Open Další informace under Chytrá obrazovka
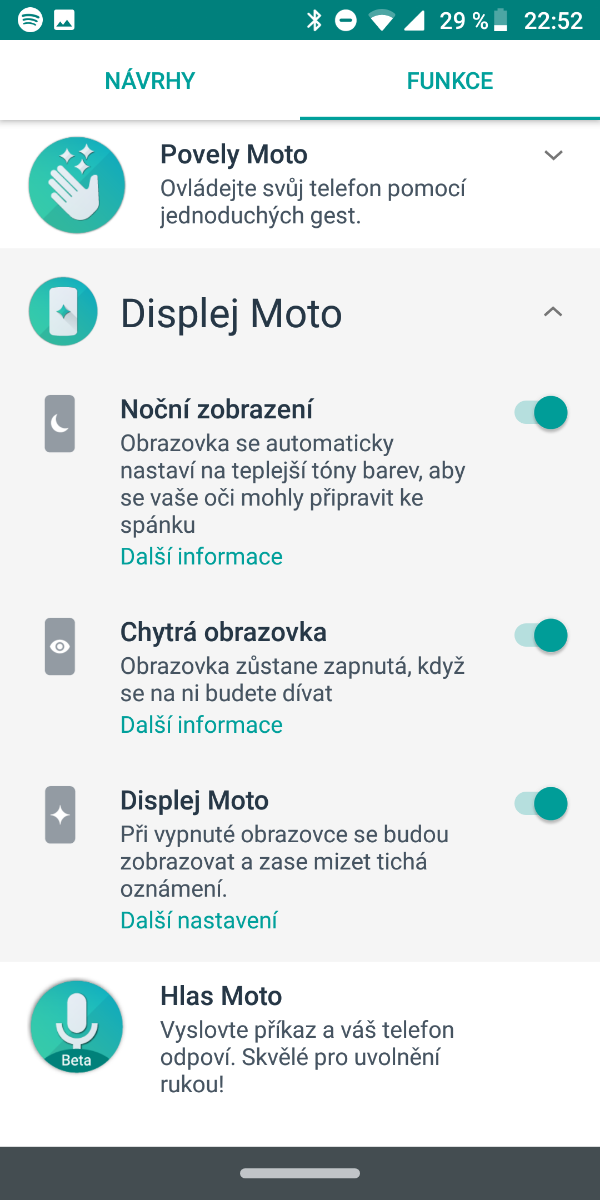 coord(202,724)
